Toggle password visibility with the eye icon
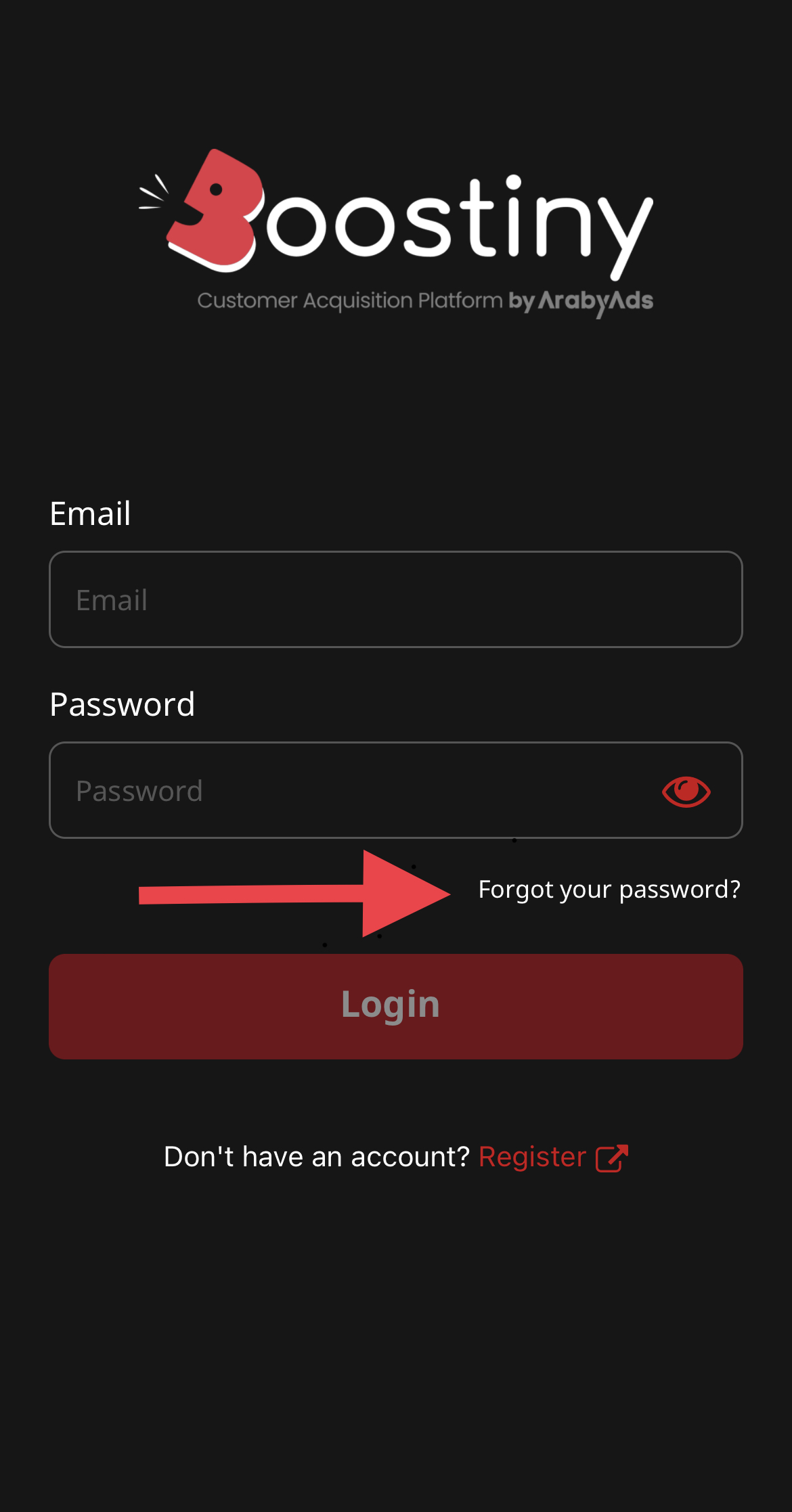The image size is (792, 1512). (x=686, y=791)
